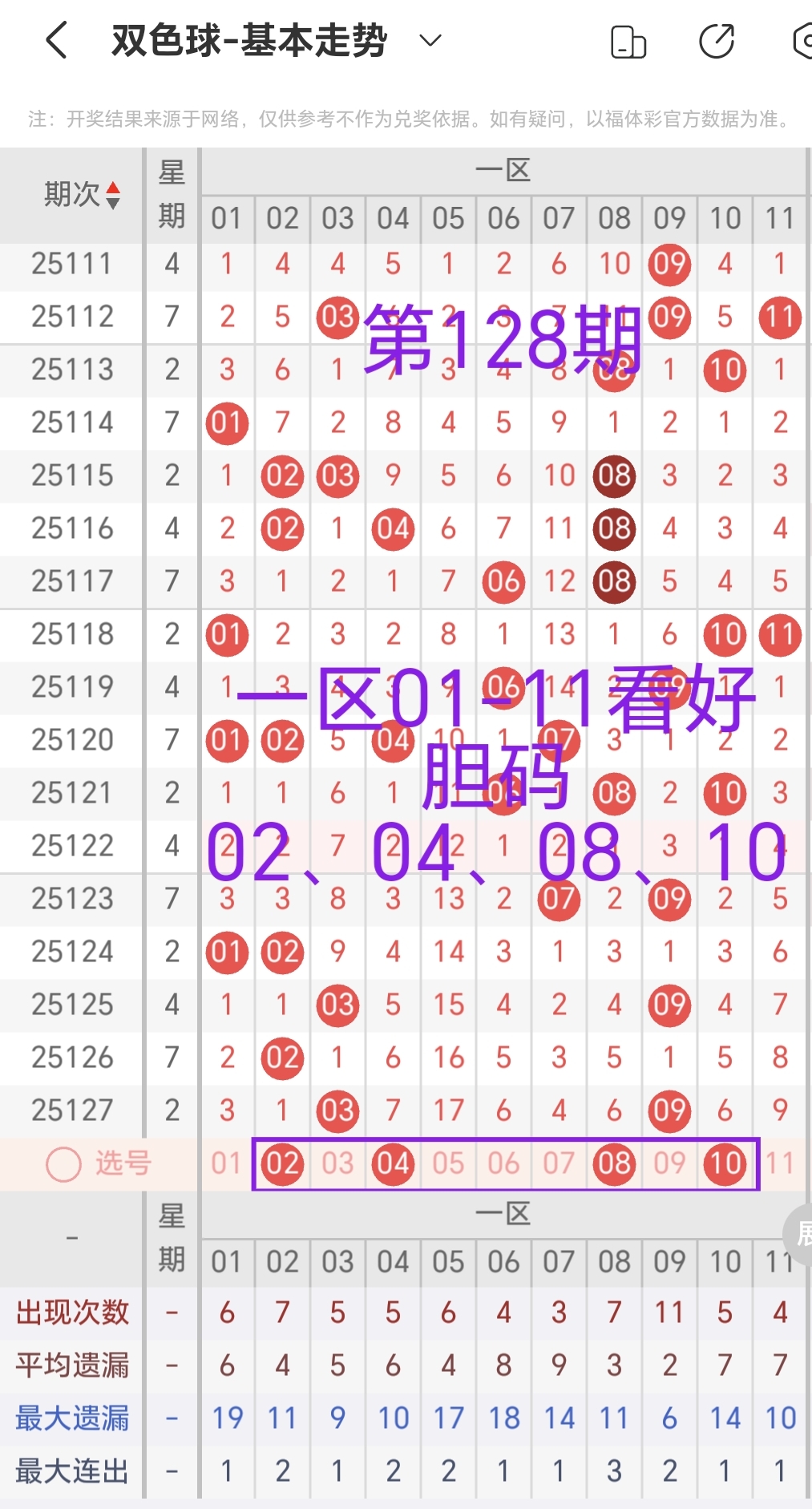Screen dimensions: 812x1509
Task: Tap the circled 10 ball in row 25113
Action: tap(724, 370)
